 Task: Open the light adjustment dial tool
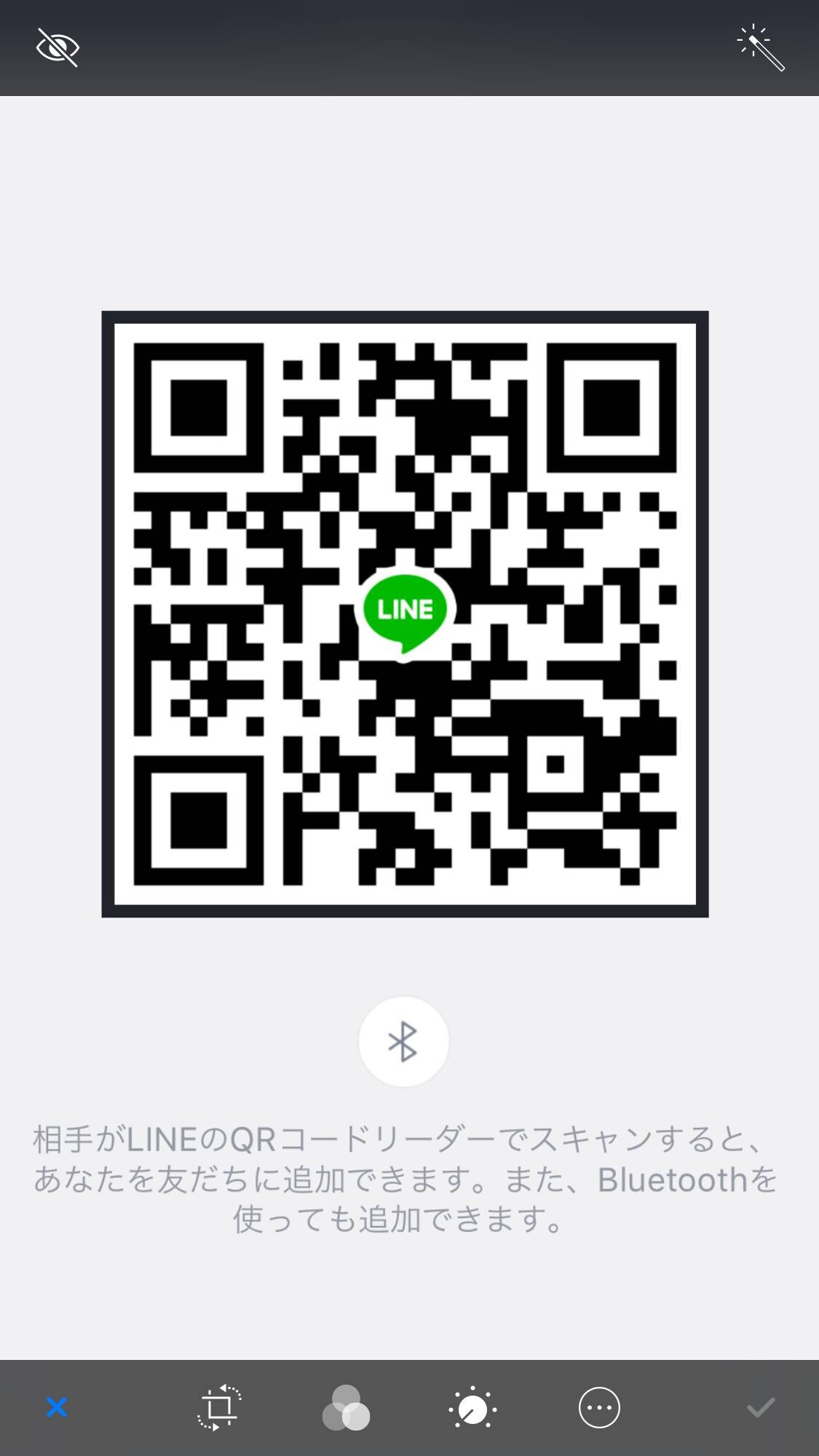pyautogui.click(x=473, y=1407)
